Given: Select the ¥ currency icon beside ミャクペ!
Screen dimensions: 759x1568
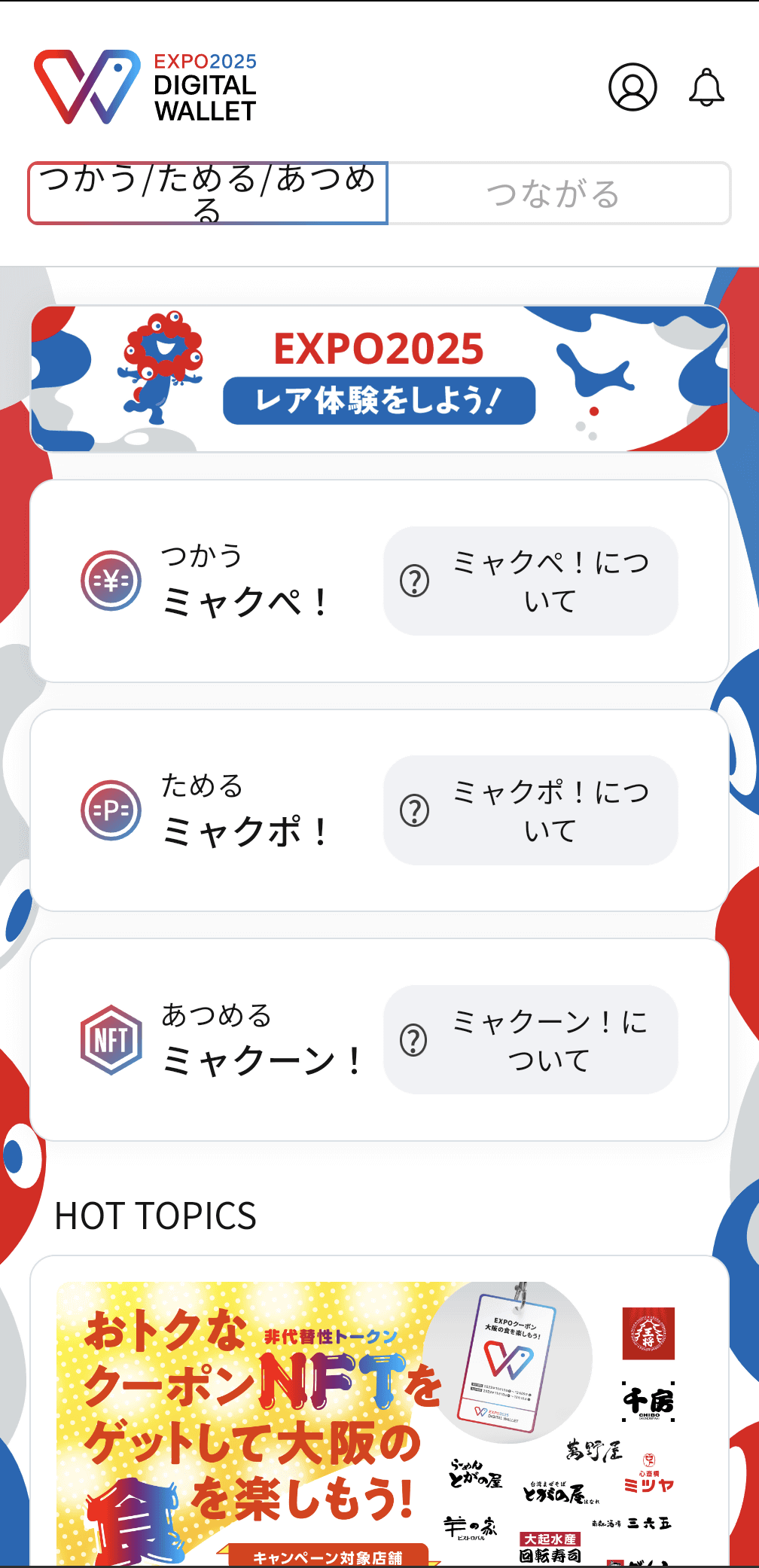Looking at the screenshot, I should pos(110,581).
